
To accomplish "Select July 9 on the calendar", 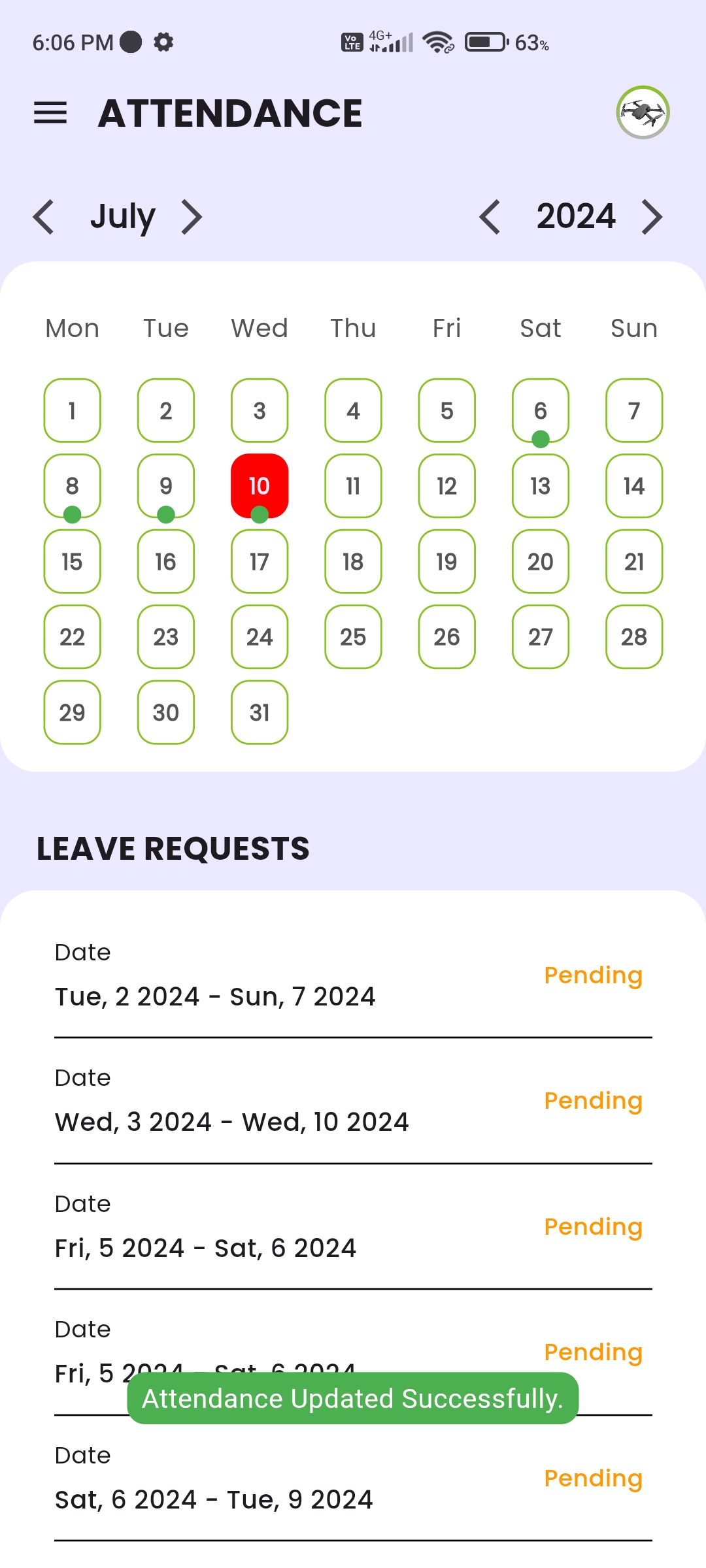I will coord(166,486).
